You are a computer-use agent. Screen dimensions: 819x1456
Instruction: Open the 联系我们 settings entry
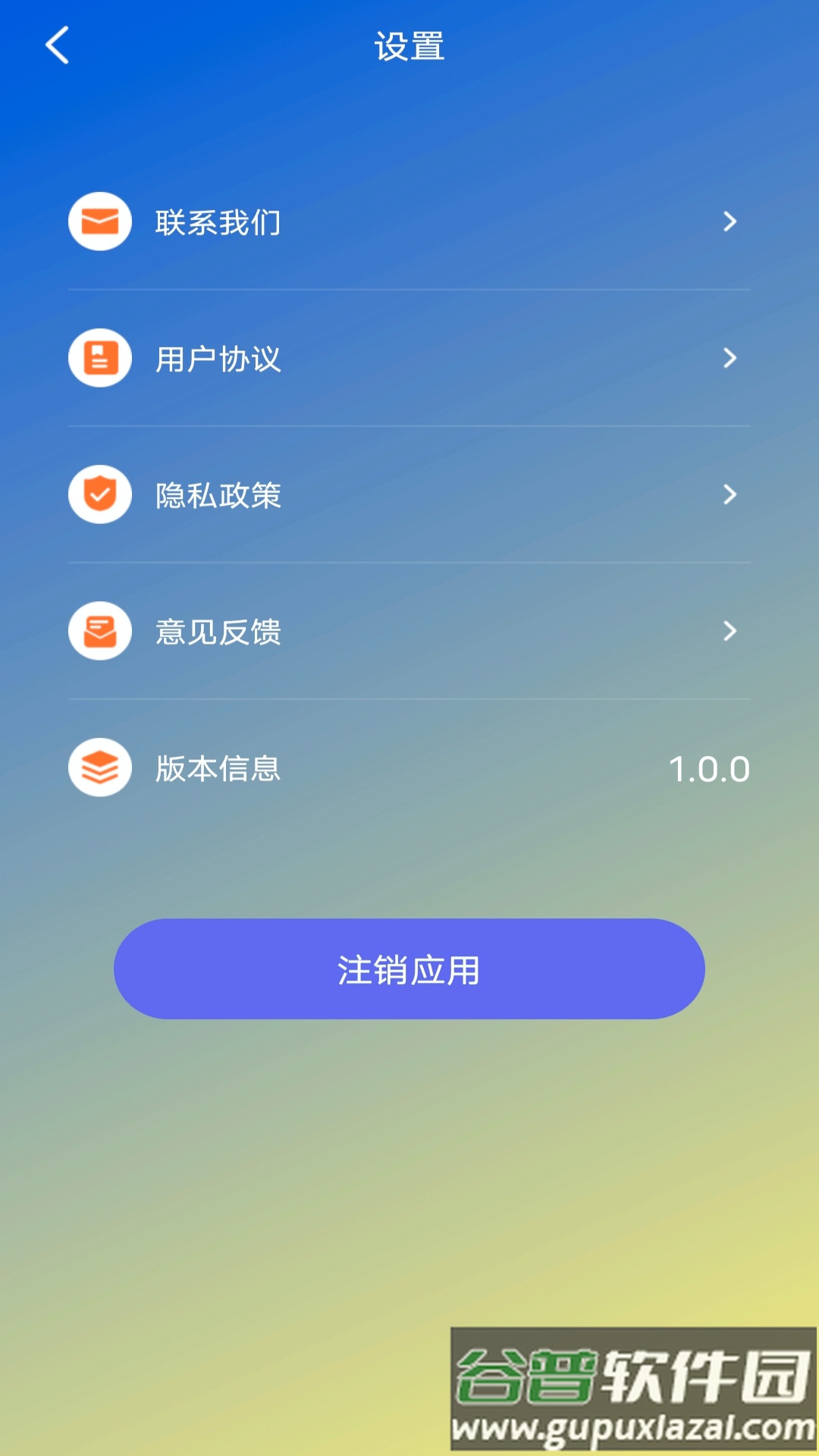[218, 222]
